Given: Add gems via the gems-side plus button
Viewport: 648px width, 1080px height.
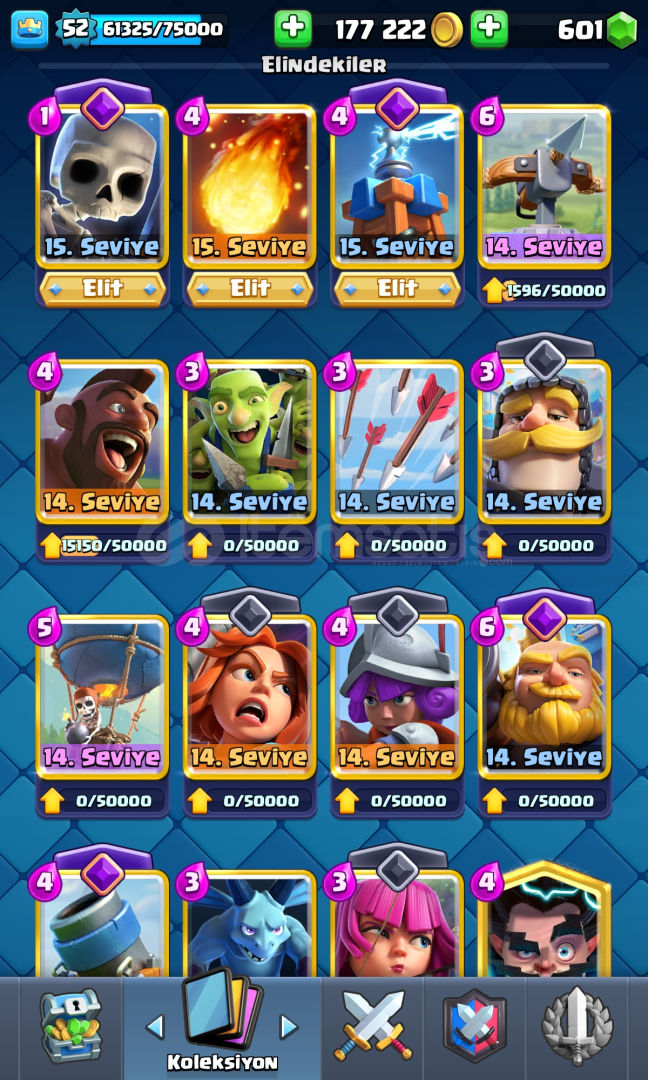Looking at the screenshot, I should tap(489, 29).
